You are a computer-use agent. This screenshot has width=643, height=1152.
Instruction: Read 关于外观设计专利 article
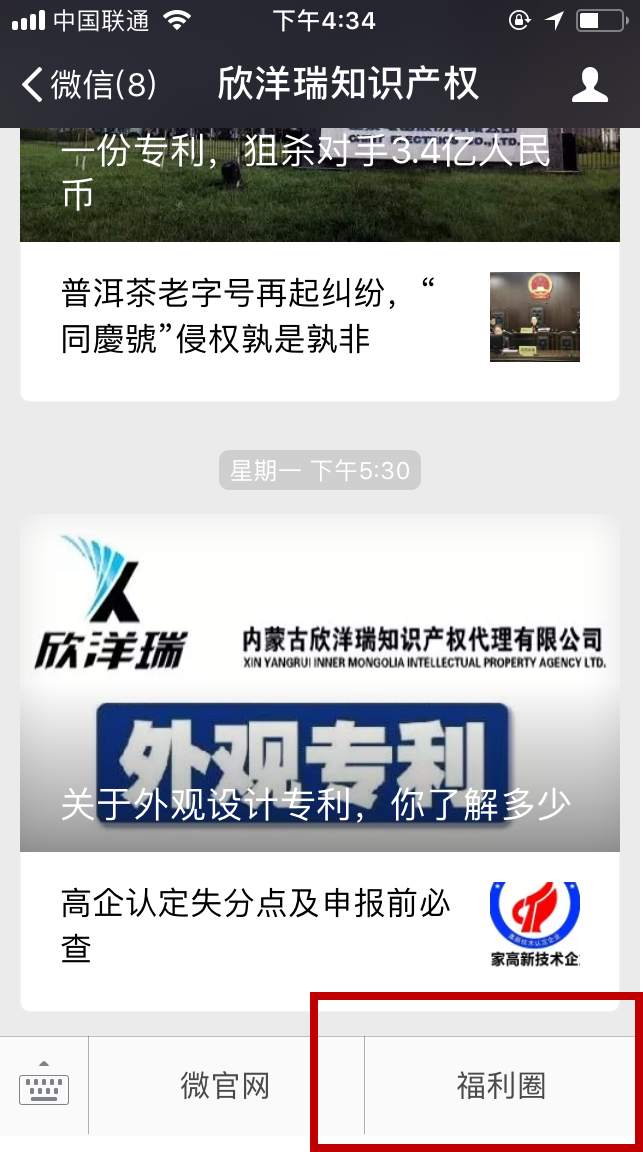[319, 700]
